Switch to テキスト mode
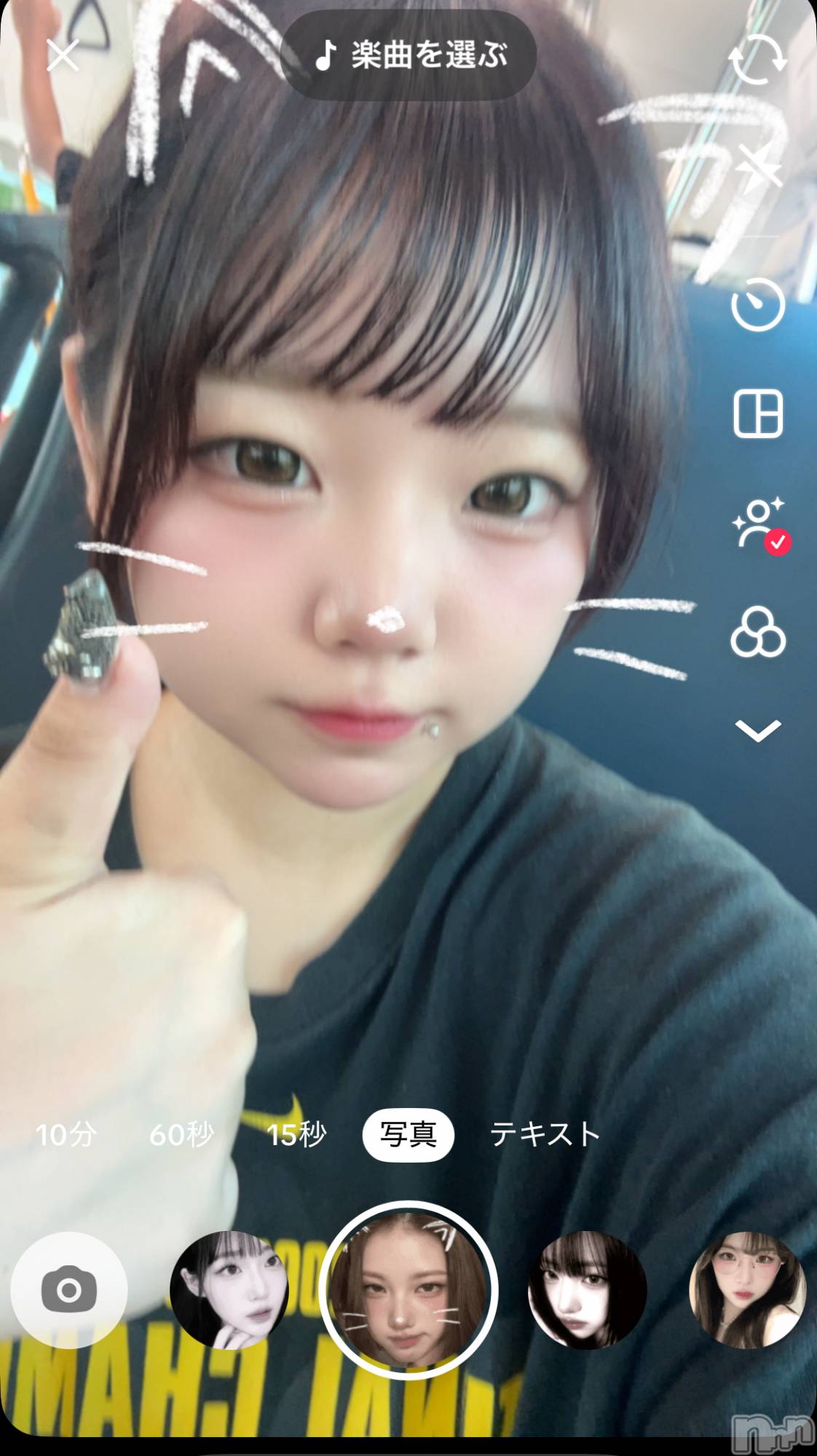 point(545,1134)
